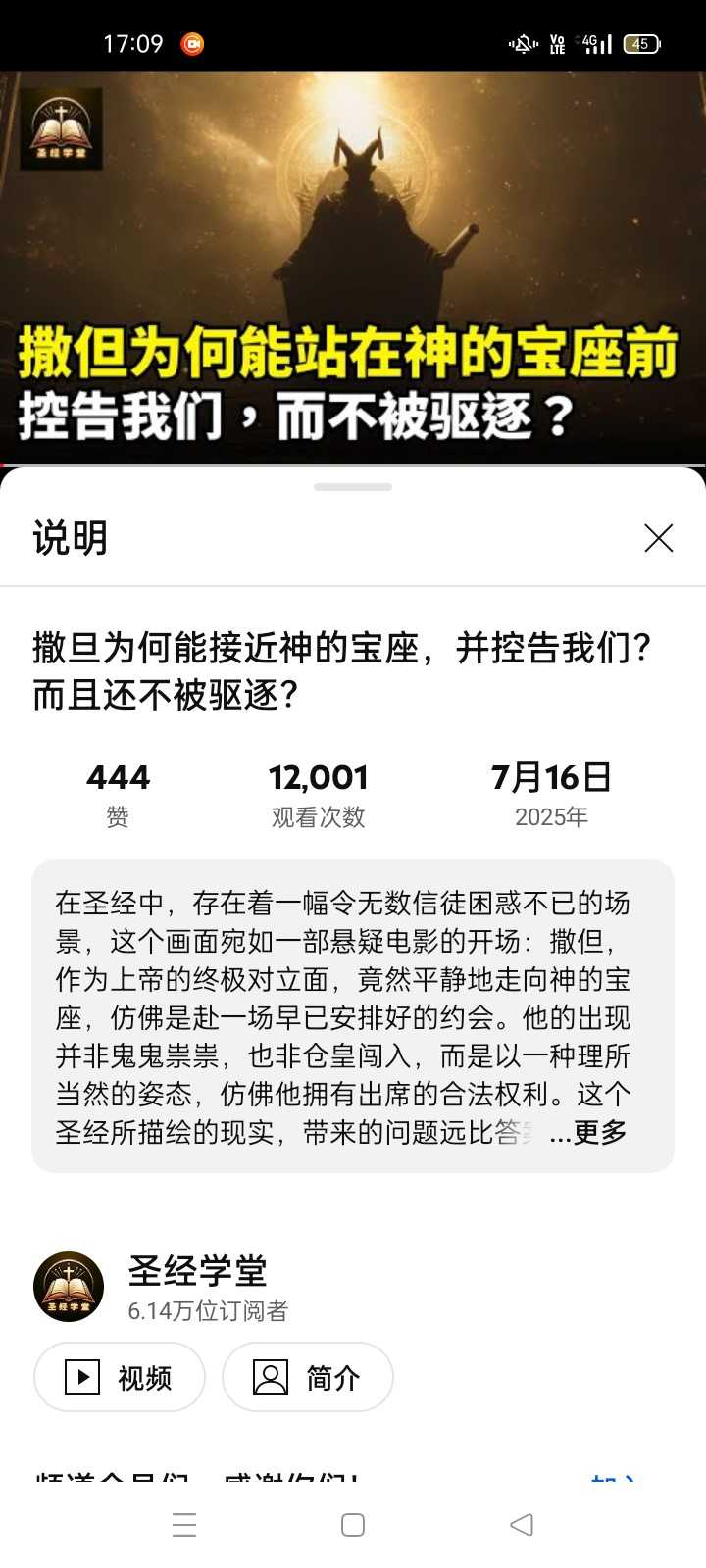Tap the system back button
706x1568 pixels.
pyautogui.click(x=522, y=1525)
